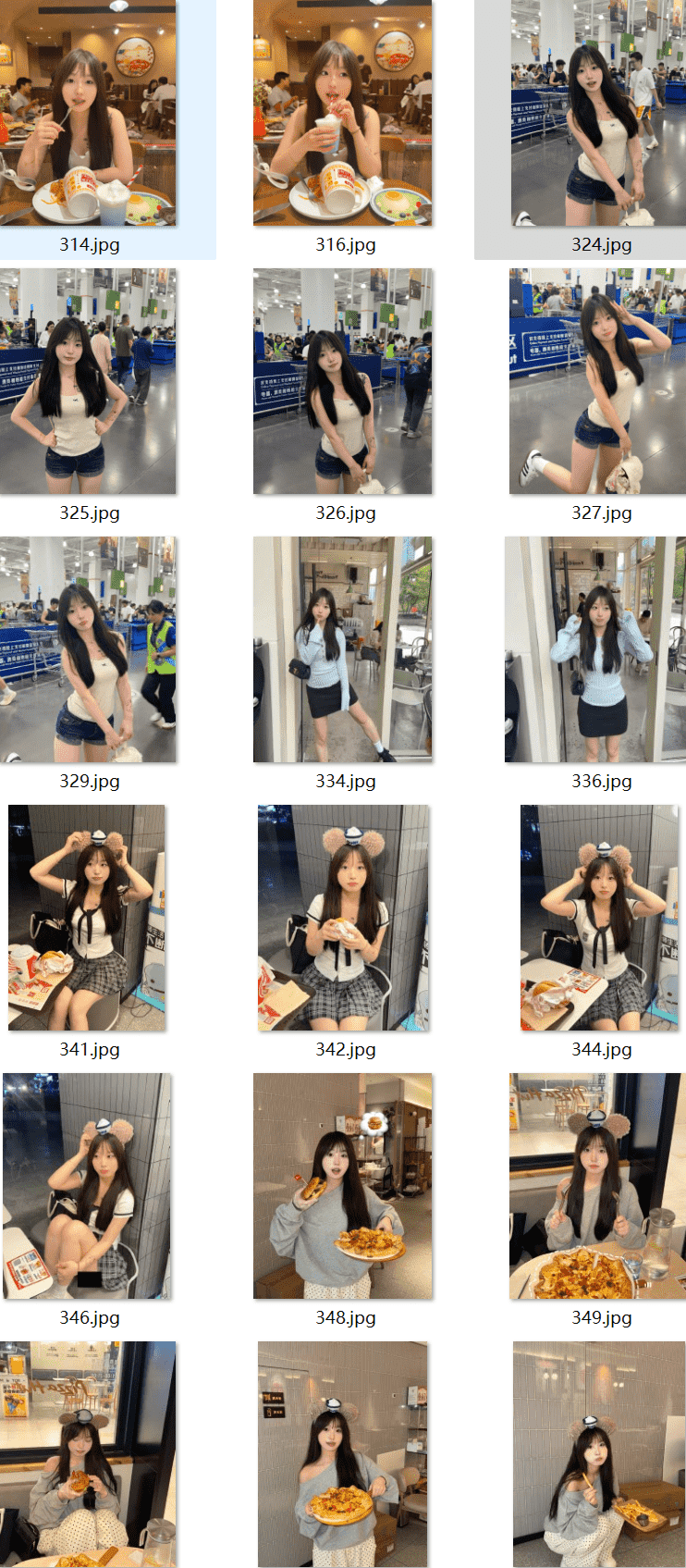Image resolution: width=686 pixels, height=1568 pixels.
Task: Select image file 336.jpg
Action: pos(599,649)
